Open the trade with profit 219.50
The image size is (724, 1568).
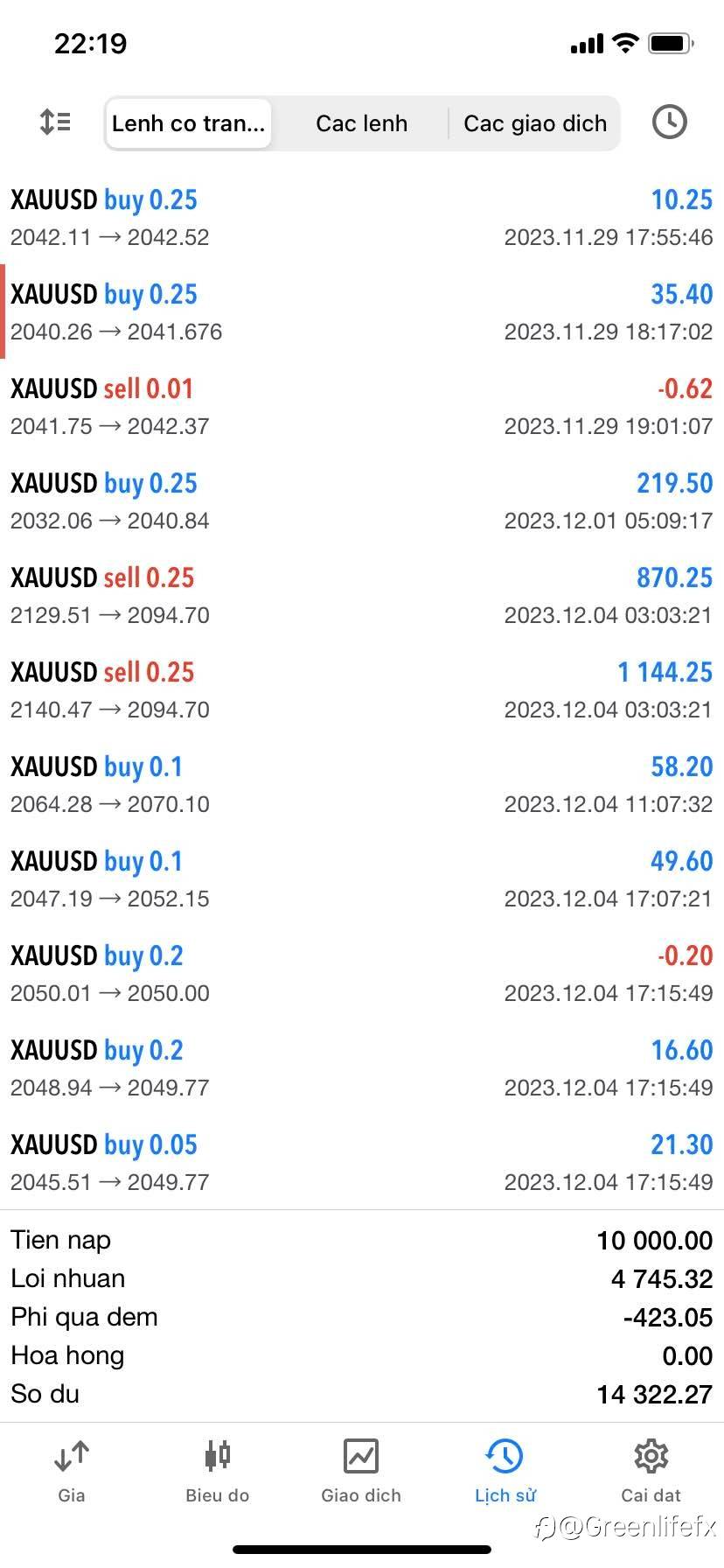click(x=362, y=500)
